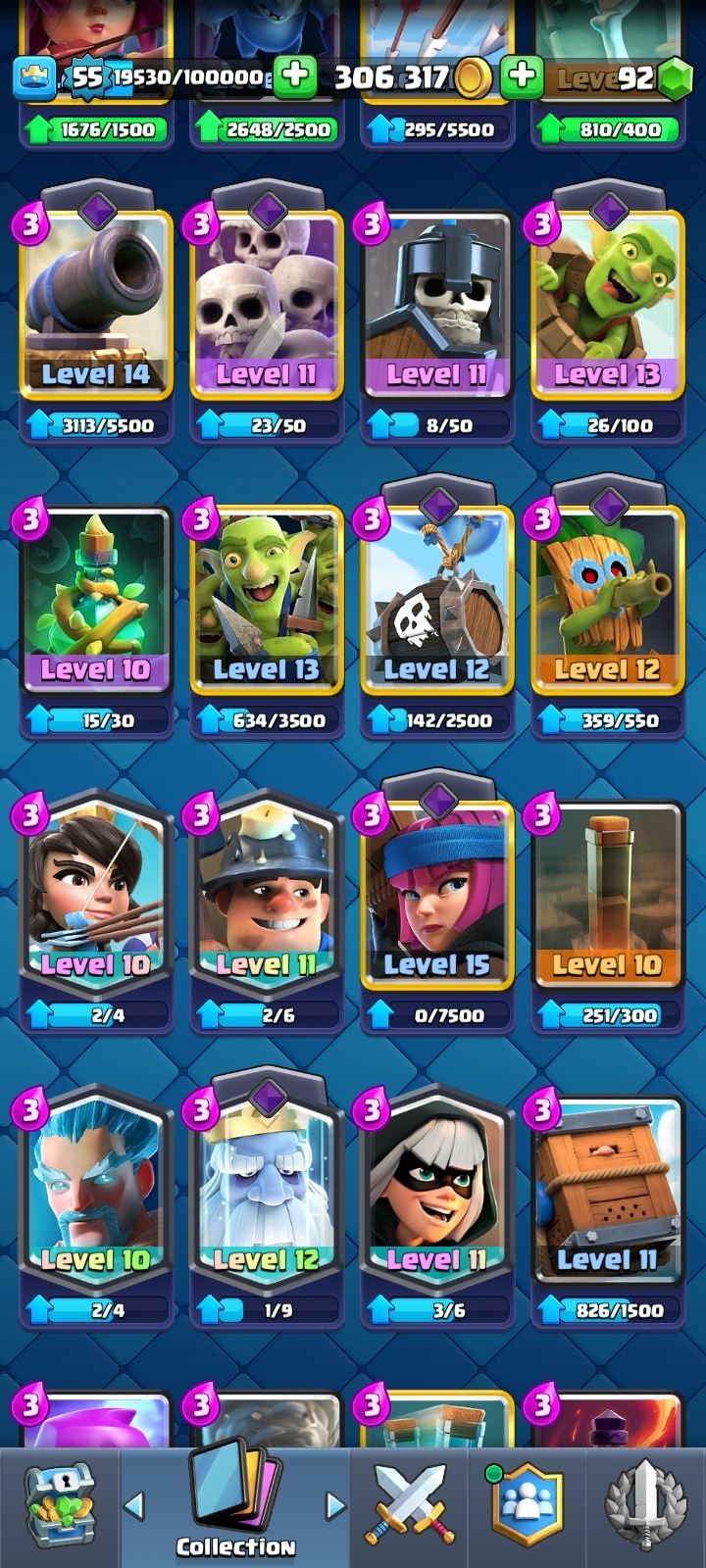The height and width of the screenshot is (1568, 706).
Task: Switch to the Battle crossed-swords tab
Action: (x=409, y=1504)
